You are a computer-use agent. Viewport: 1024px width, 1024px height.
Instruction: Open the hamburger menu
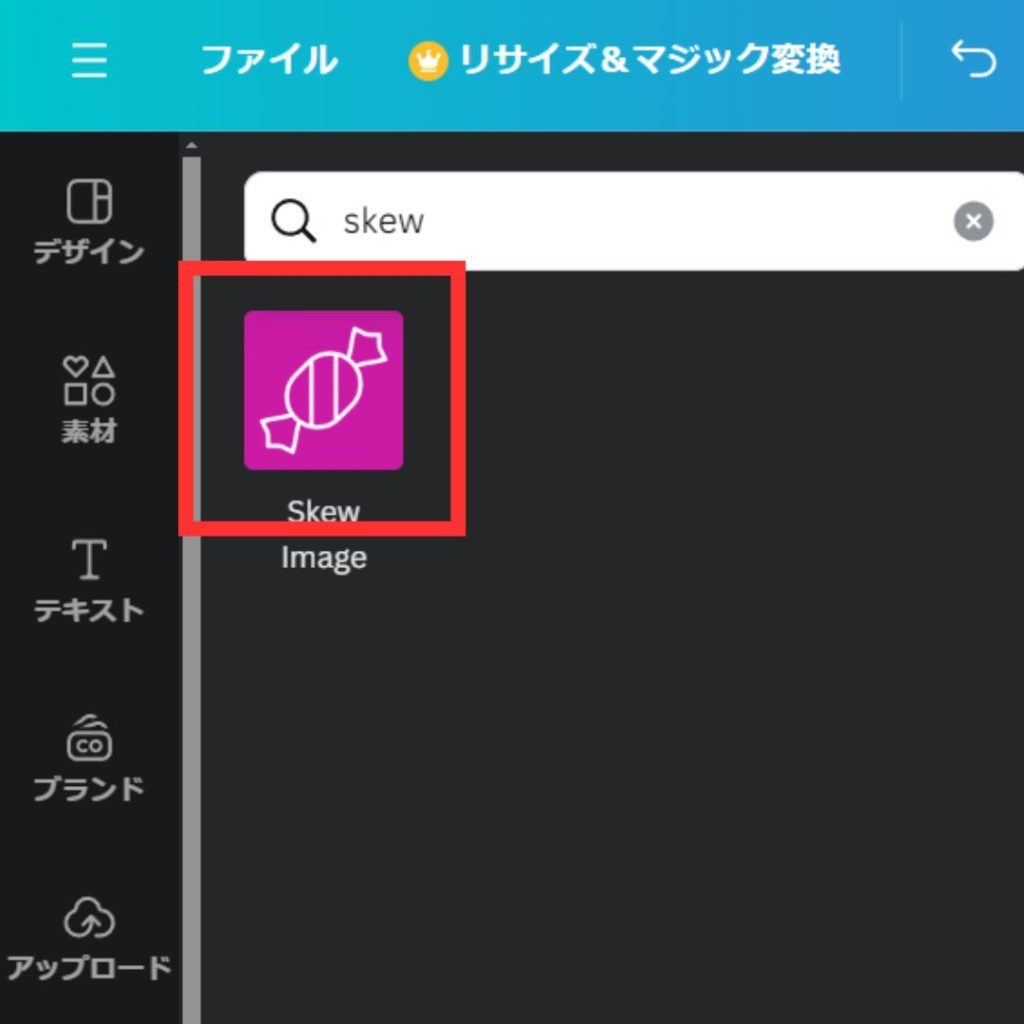(89, 62)
